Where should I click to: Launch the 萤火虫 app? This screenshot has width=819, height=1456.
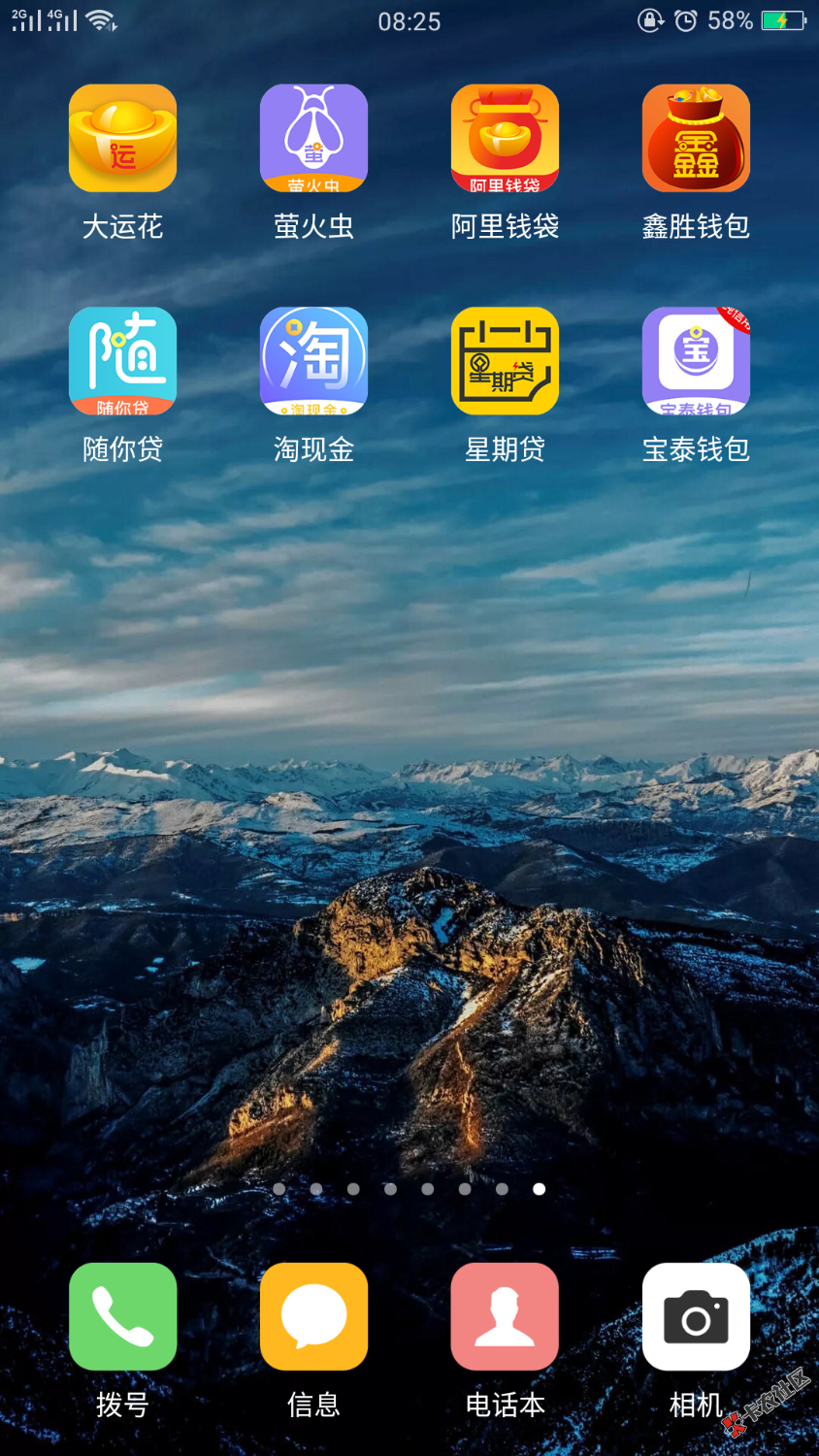click(x=313, y=138)
